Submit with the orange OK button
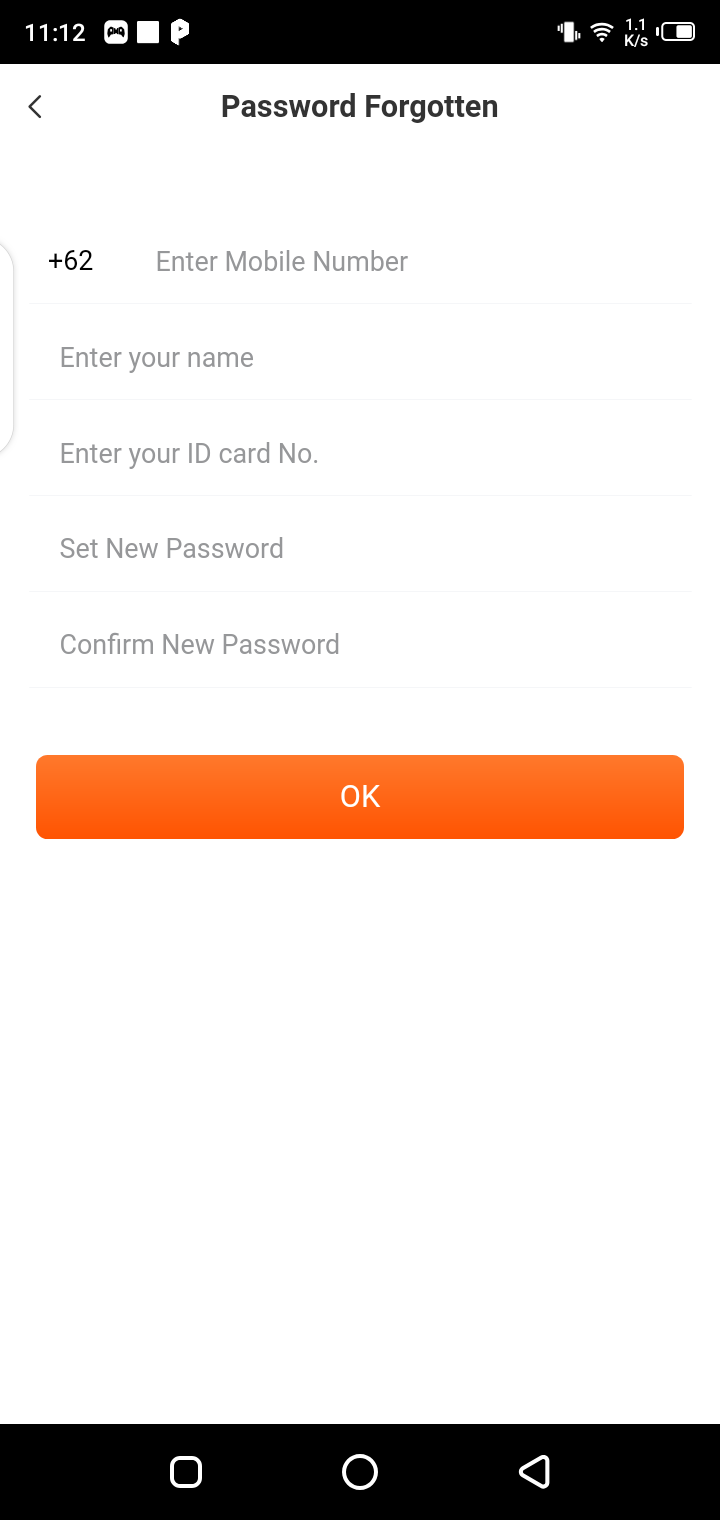720x1520 pixels. [x=360, y=797]
